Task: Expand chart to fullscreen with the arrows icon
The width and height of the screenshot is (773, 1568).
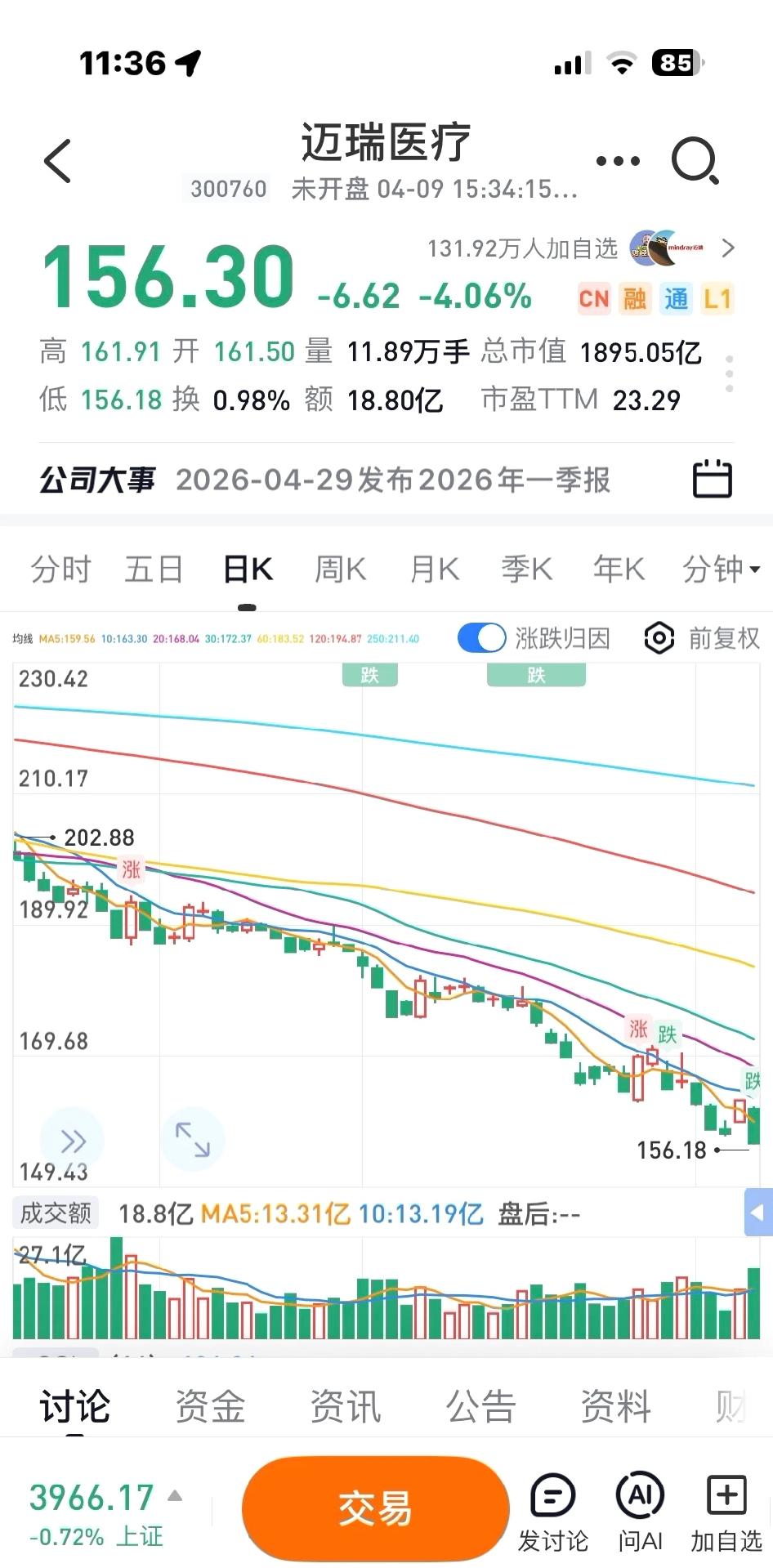Action: tap(193, 1139)
